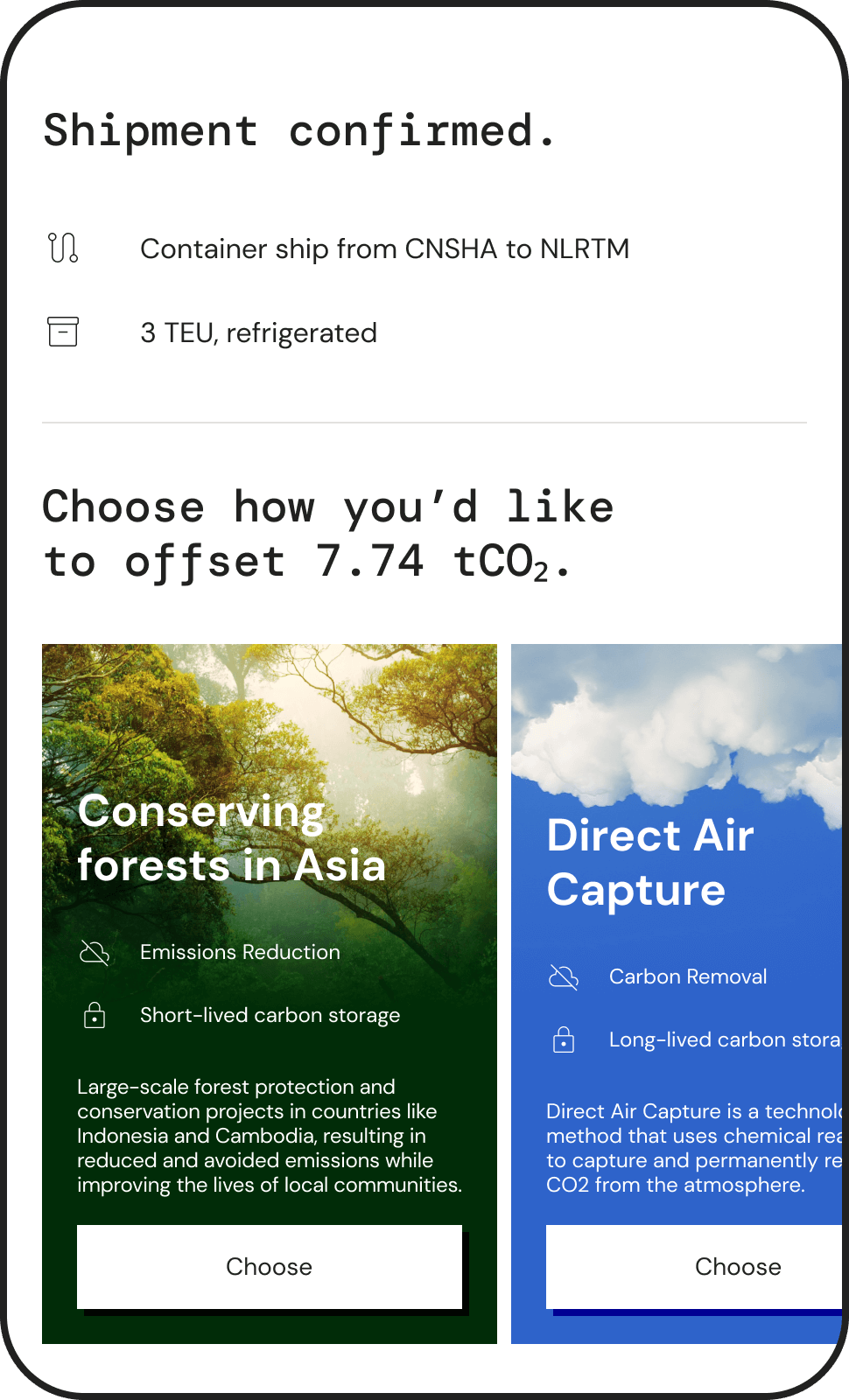Screen dimensions: 849x1400
Task: Click the 3 TEU refrigerated details row
Action: (259, 332)
